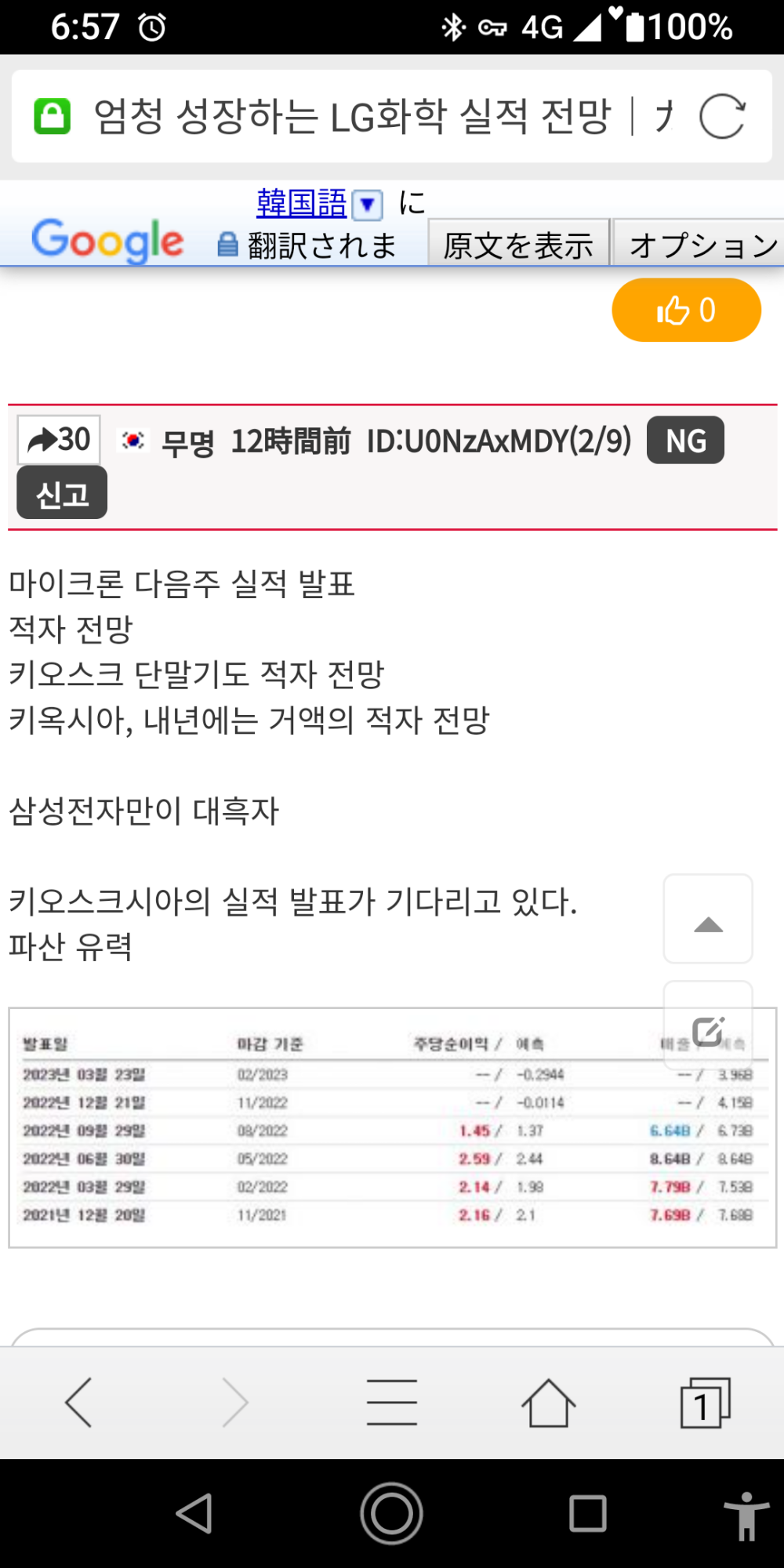Screen dimensions: 784x1568
Task: Open the browser tab switcher
Action: click(705, 1403)
